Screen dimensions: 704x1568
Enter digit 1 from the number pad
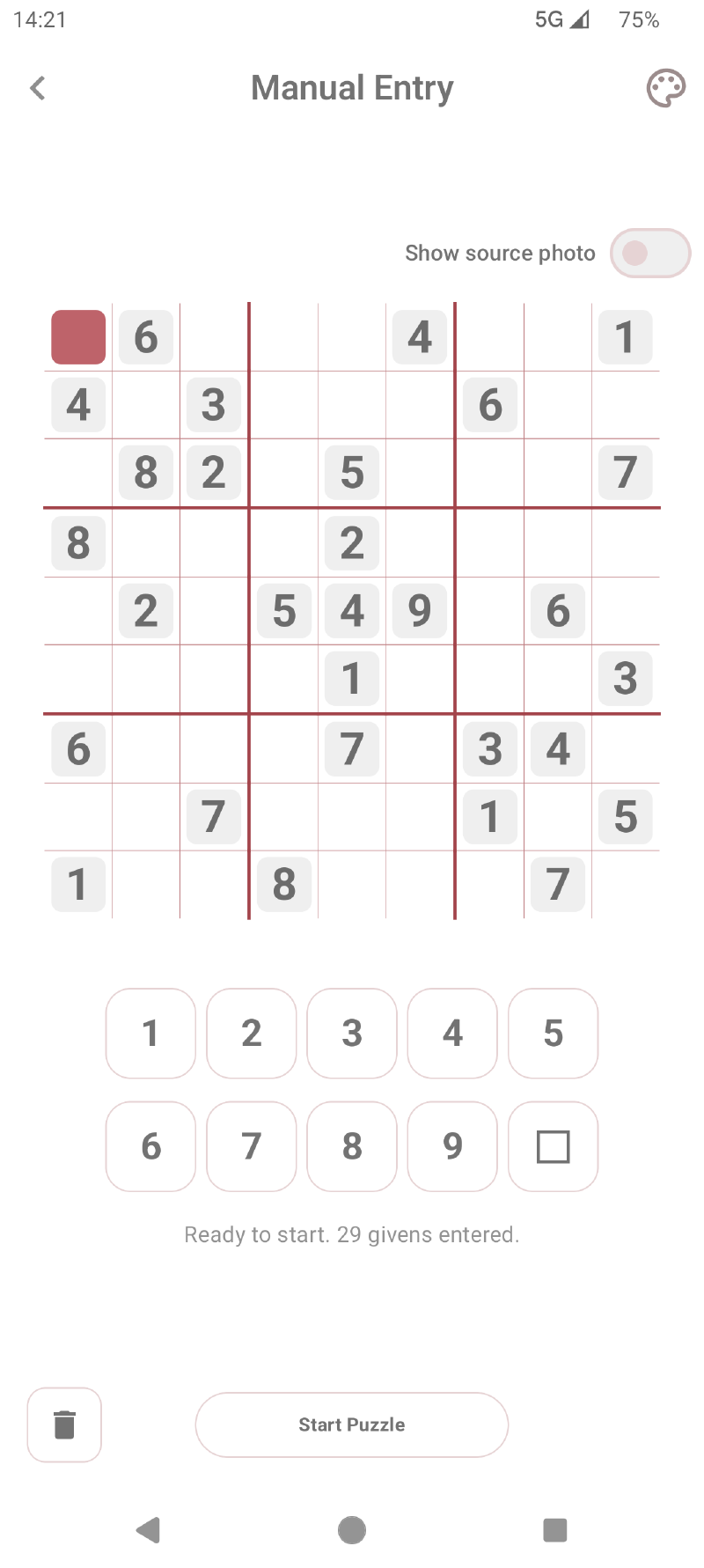(x=150, y=1033)
